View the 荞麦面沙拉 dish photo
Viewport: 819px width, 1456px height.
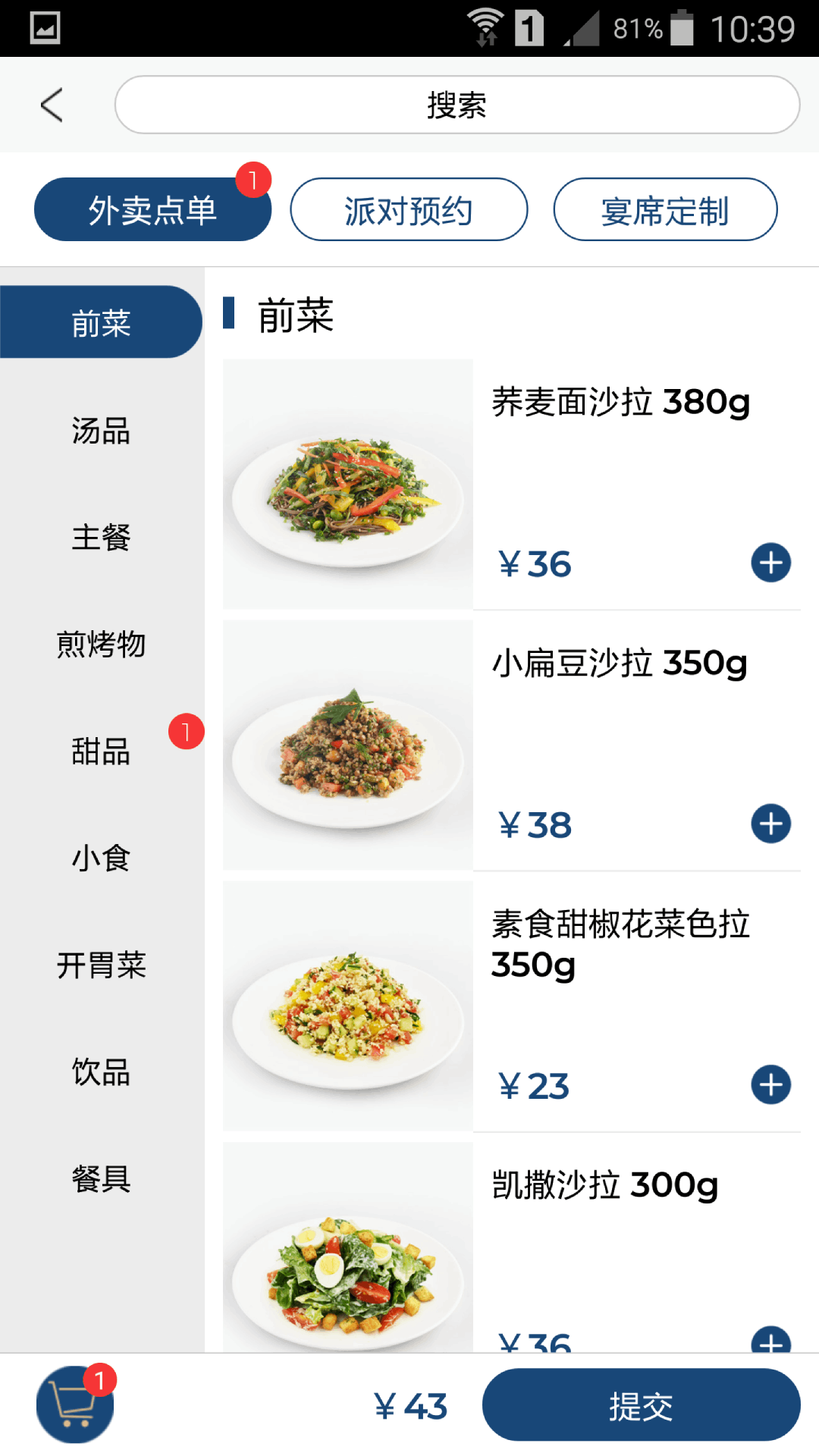(x=347, y=483)
